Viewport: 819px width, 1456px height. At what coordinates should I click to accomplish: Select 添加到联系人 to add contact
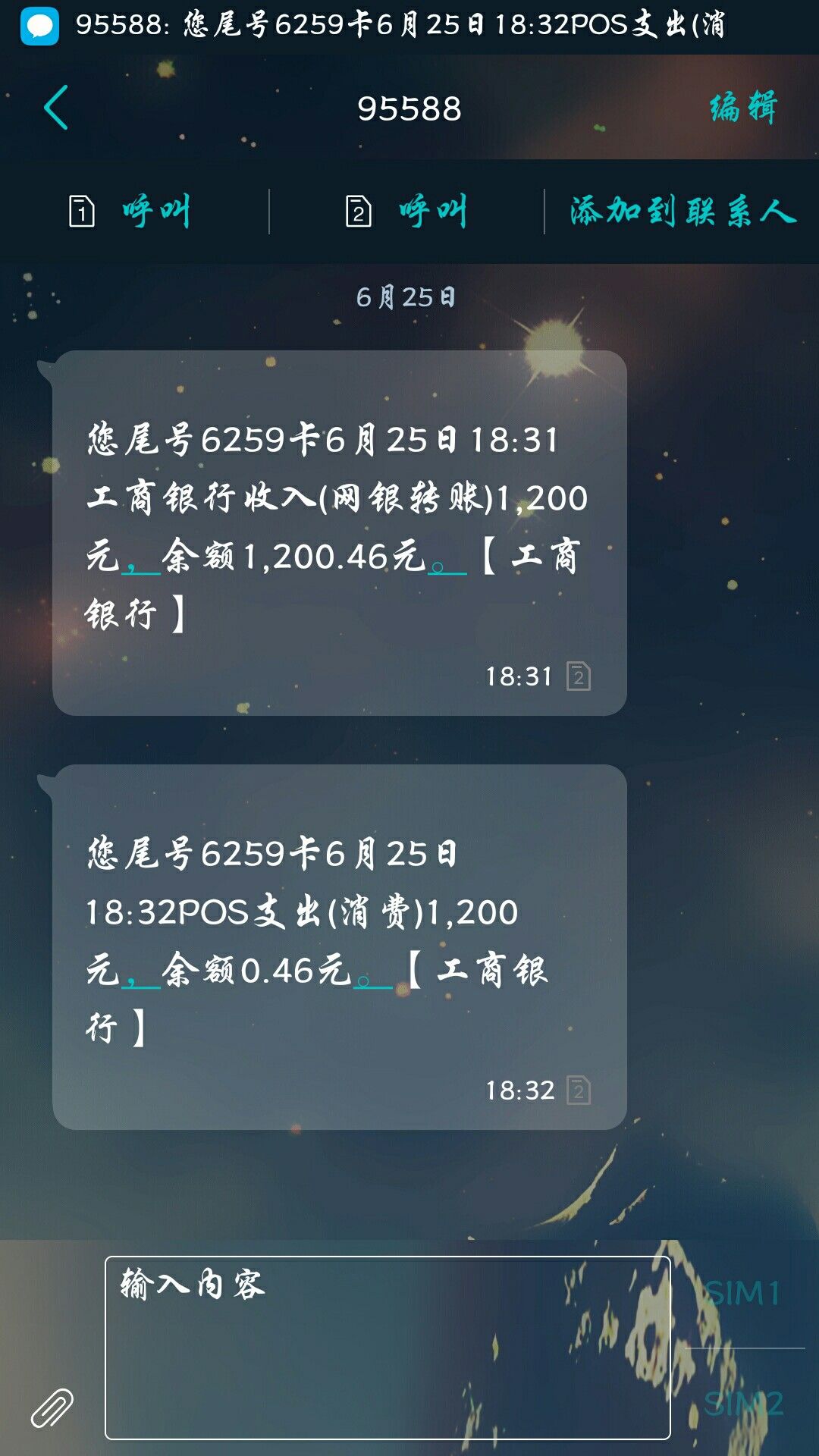(x=682, y=211)
